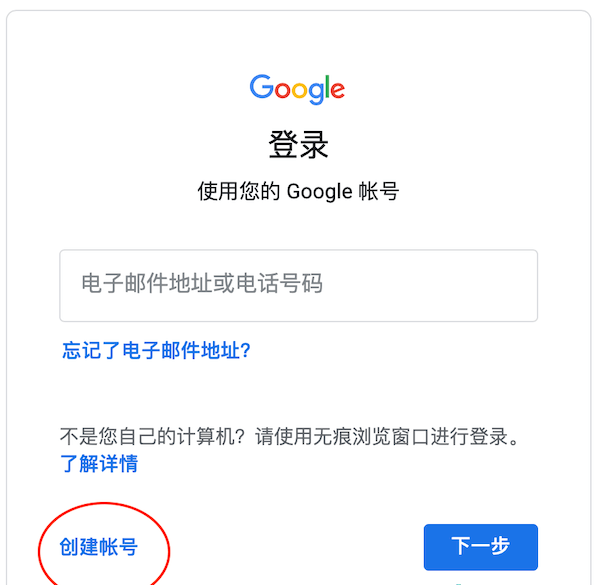Open the 忘记了电子邮件地址? link

pos(155,350)
